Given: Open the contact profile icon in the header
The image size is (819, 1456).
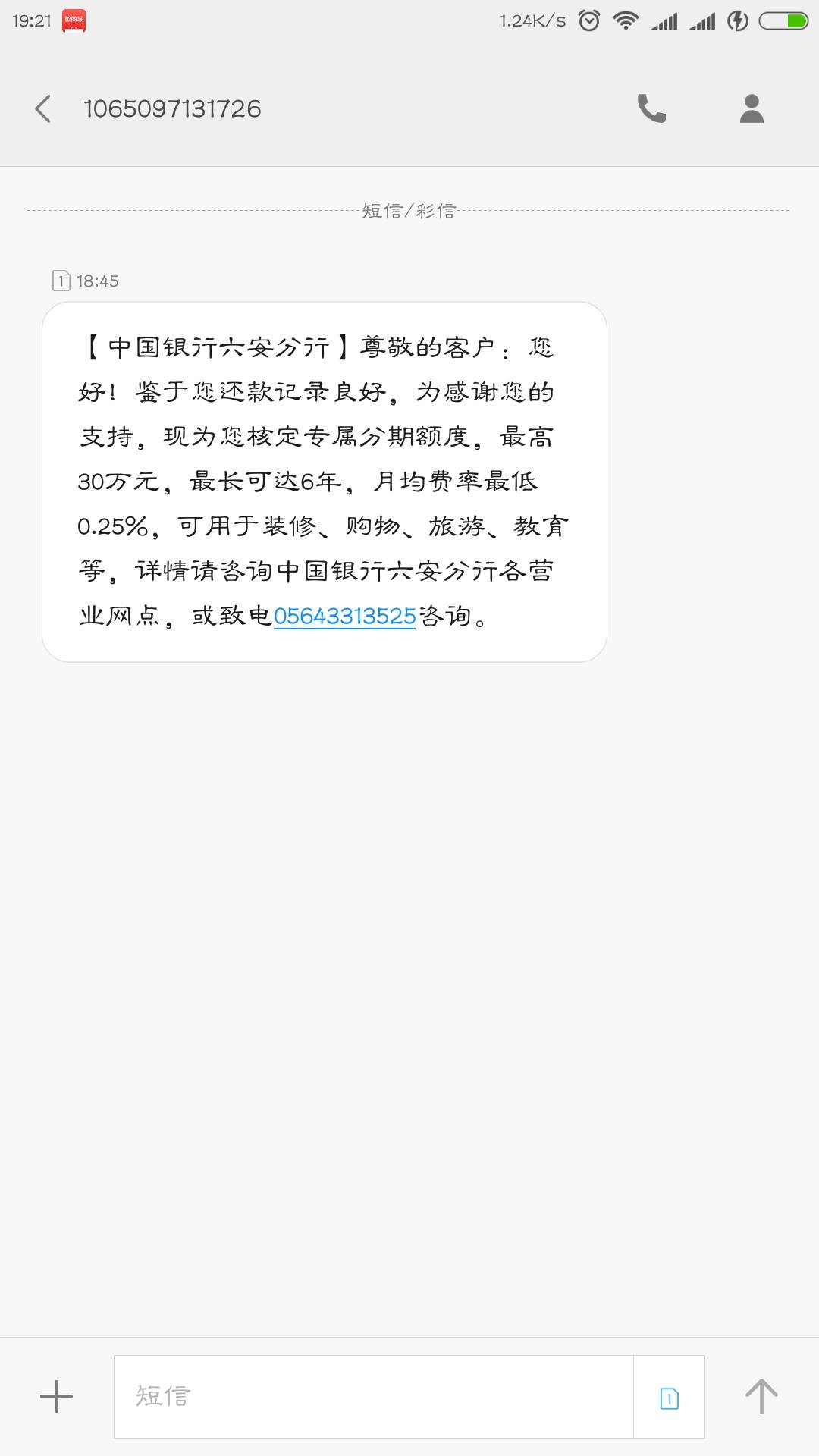Looking at the screenshot, I should point(751,108).
